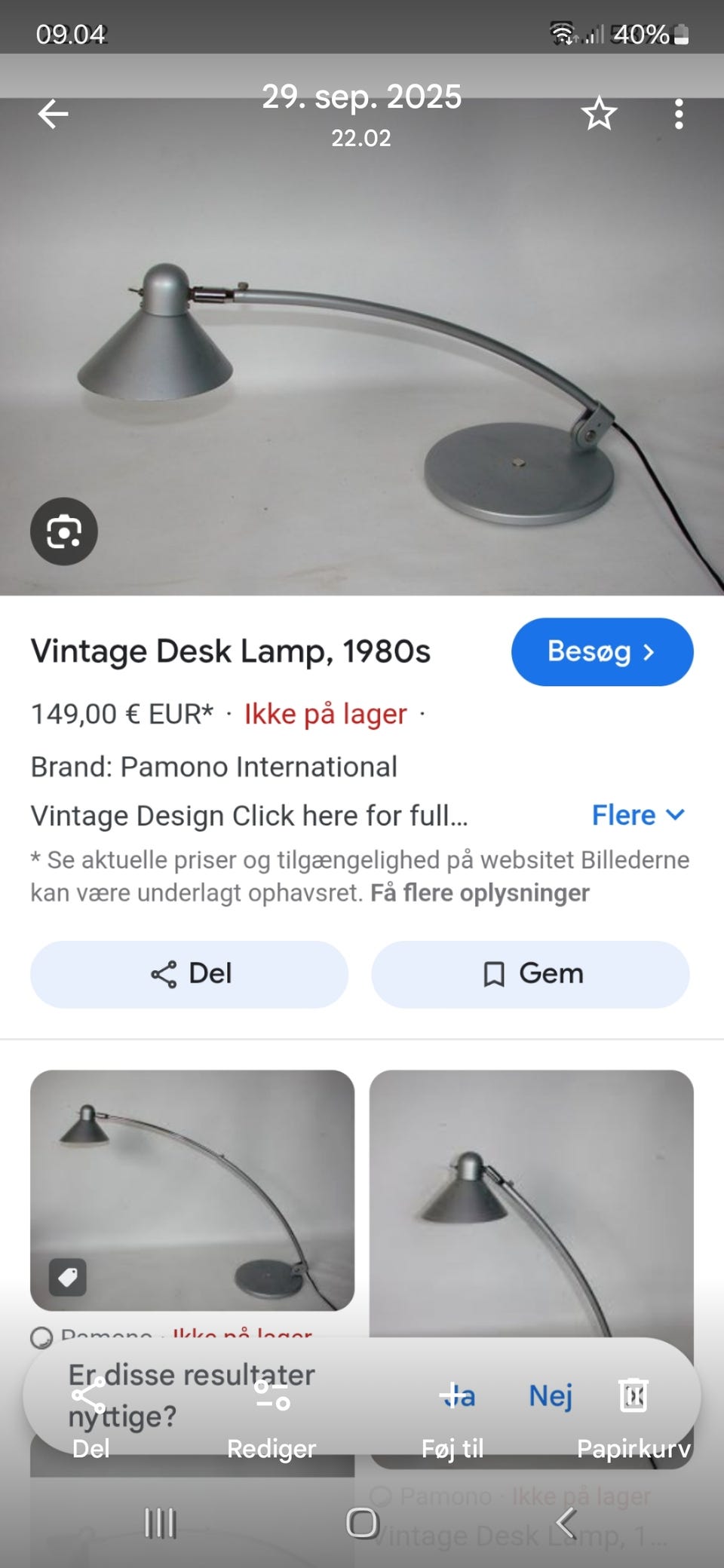The height and width of the screenshot is (1568, 724).
Task: Tap the price tag icon on left thumbnail
Action: pos(66,1277)
